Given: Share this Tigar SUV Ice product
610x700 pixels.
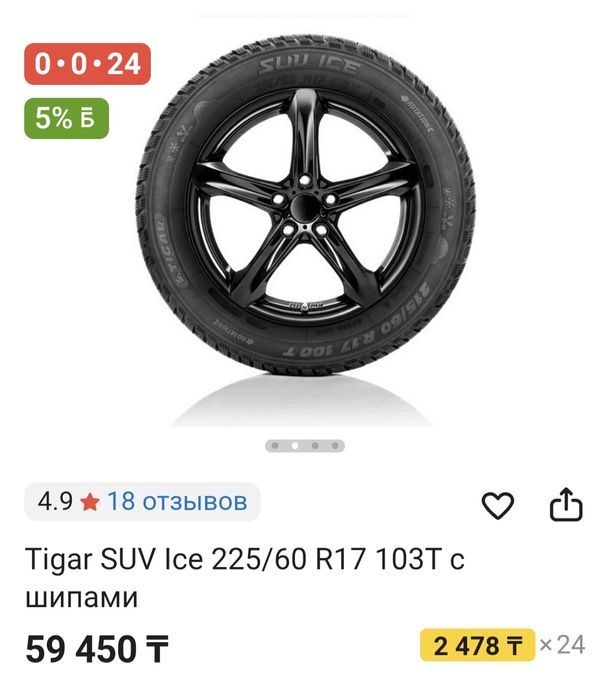Looking at the screenshot, I should click(x=566, y=504).
